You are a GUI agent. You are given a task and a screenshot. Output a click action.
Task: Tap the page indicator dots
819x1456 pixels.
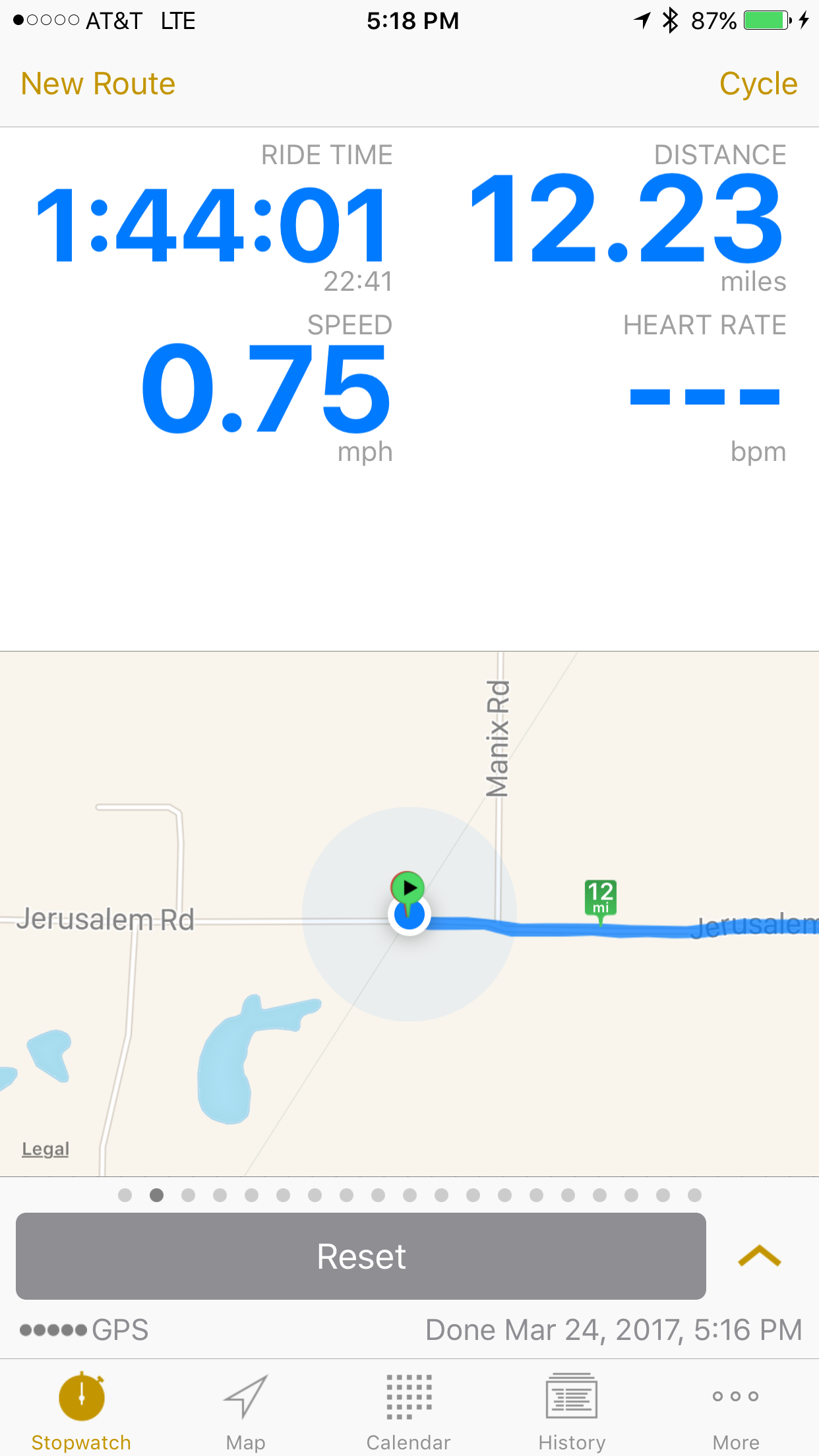click(409, 1195)
